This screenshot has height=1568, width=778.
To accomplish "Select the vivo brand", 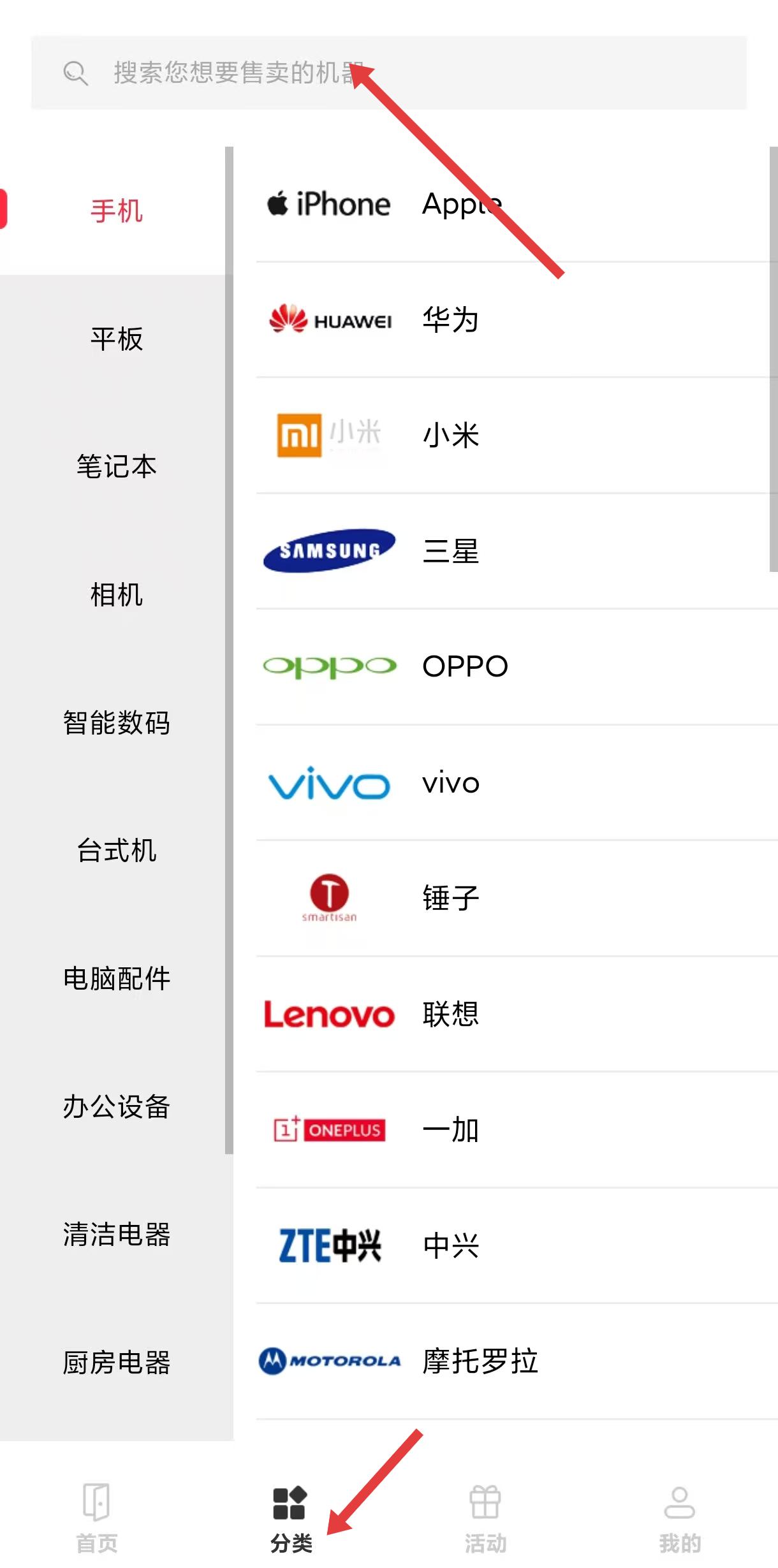I will click(517, 783).
